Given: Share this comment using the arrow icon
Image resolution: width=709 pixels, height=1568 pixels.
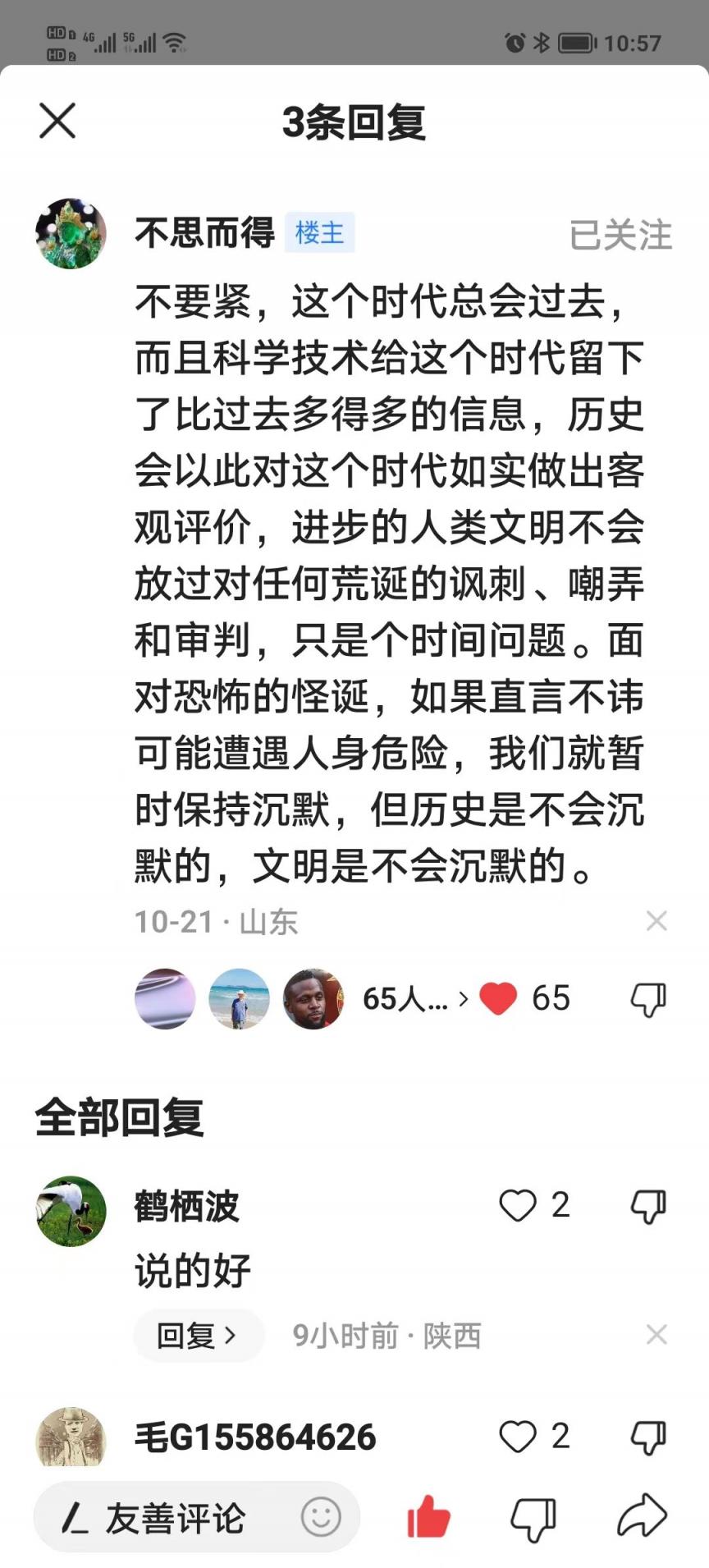Looking at the screenshot, I should (x=642, y=1515).
